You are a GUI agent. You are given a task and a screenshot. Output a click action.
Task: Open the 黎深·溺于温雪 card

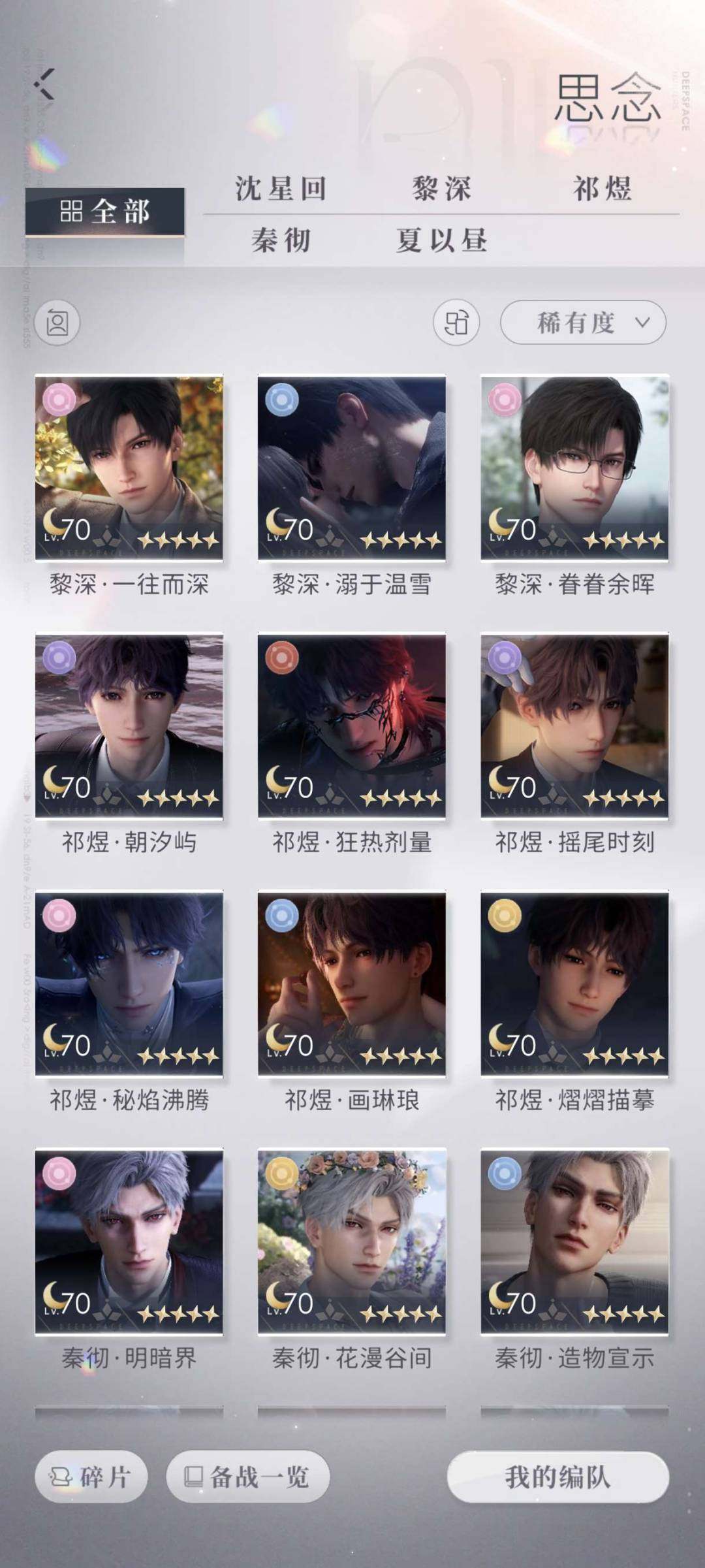click(352, 468)
